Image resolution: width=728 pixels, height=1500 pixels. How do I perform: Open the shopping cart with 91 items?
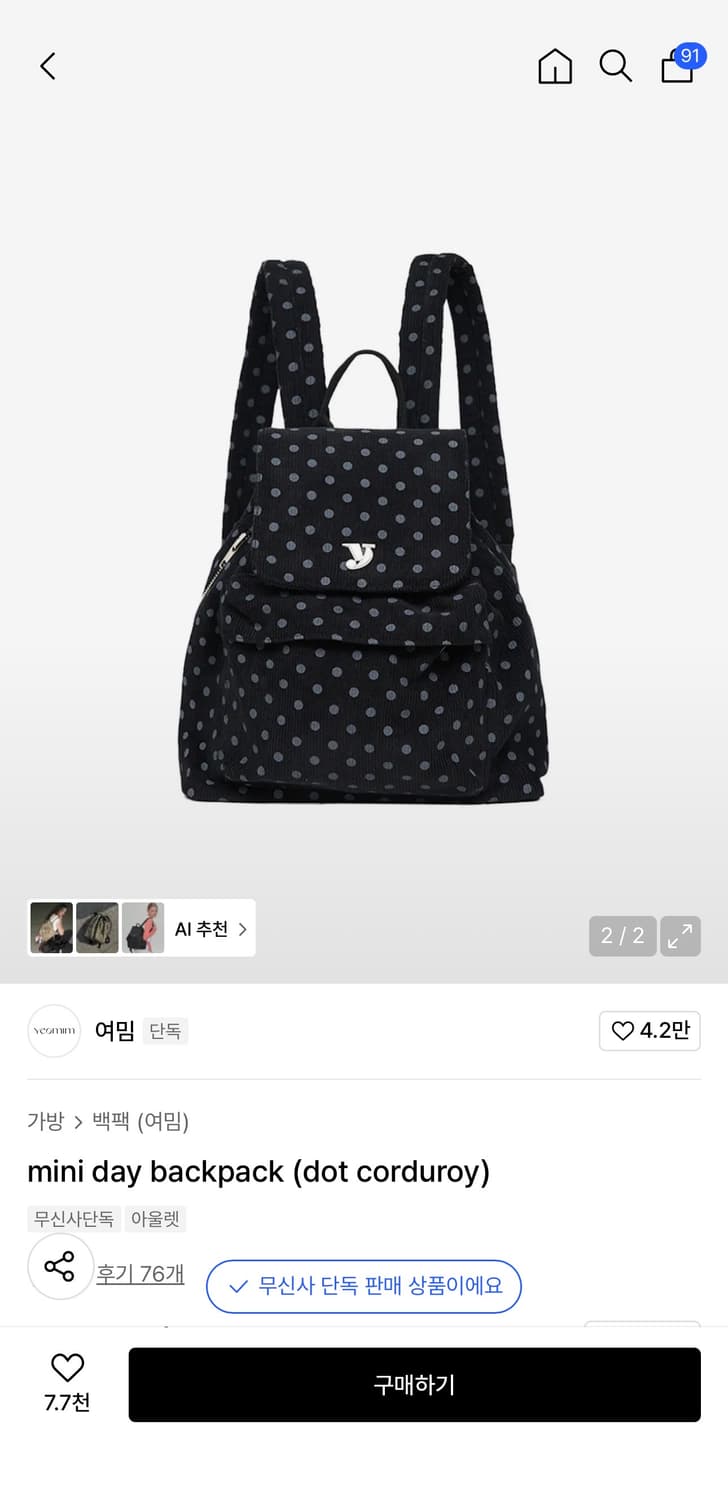(x=677, y=68)
